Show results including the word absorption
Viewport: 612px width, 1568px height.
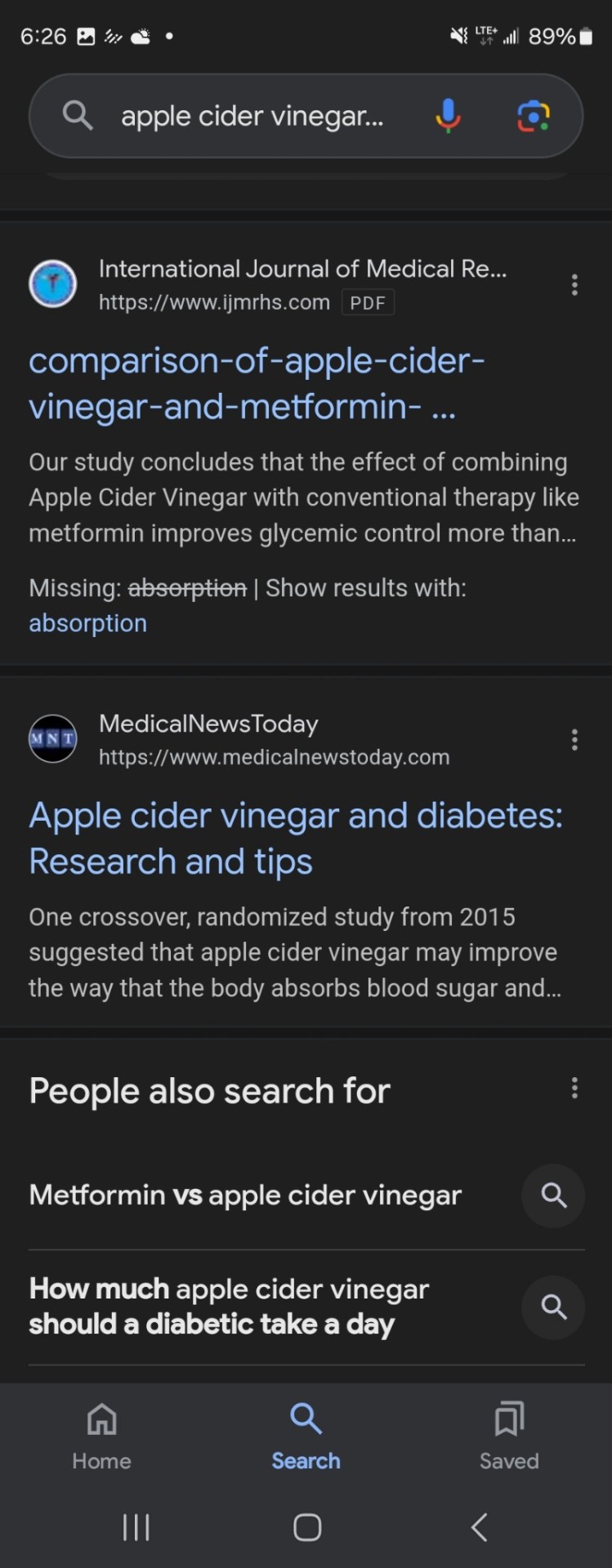(88, 623)
